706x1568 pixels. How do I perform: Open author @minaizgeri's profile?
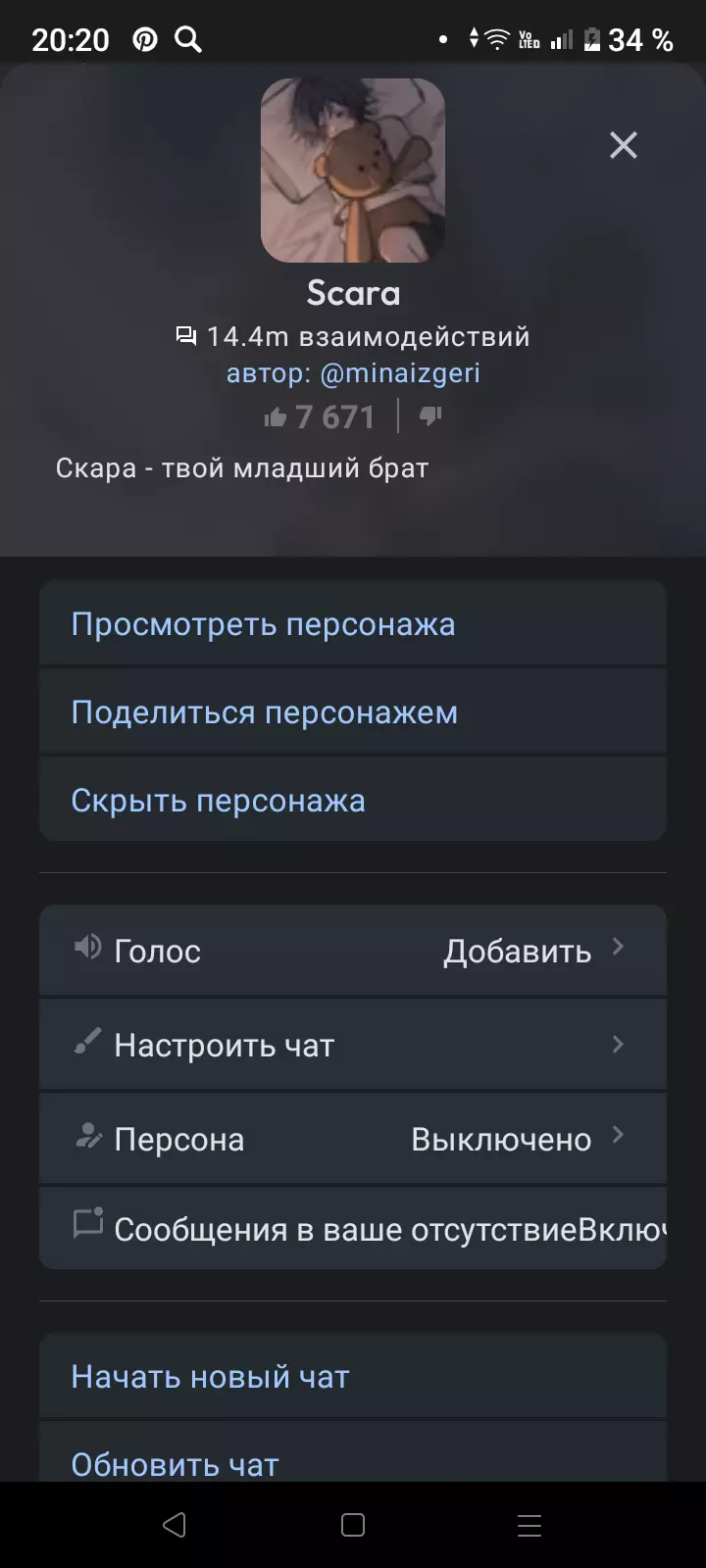(400, 373)
